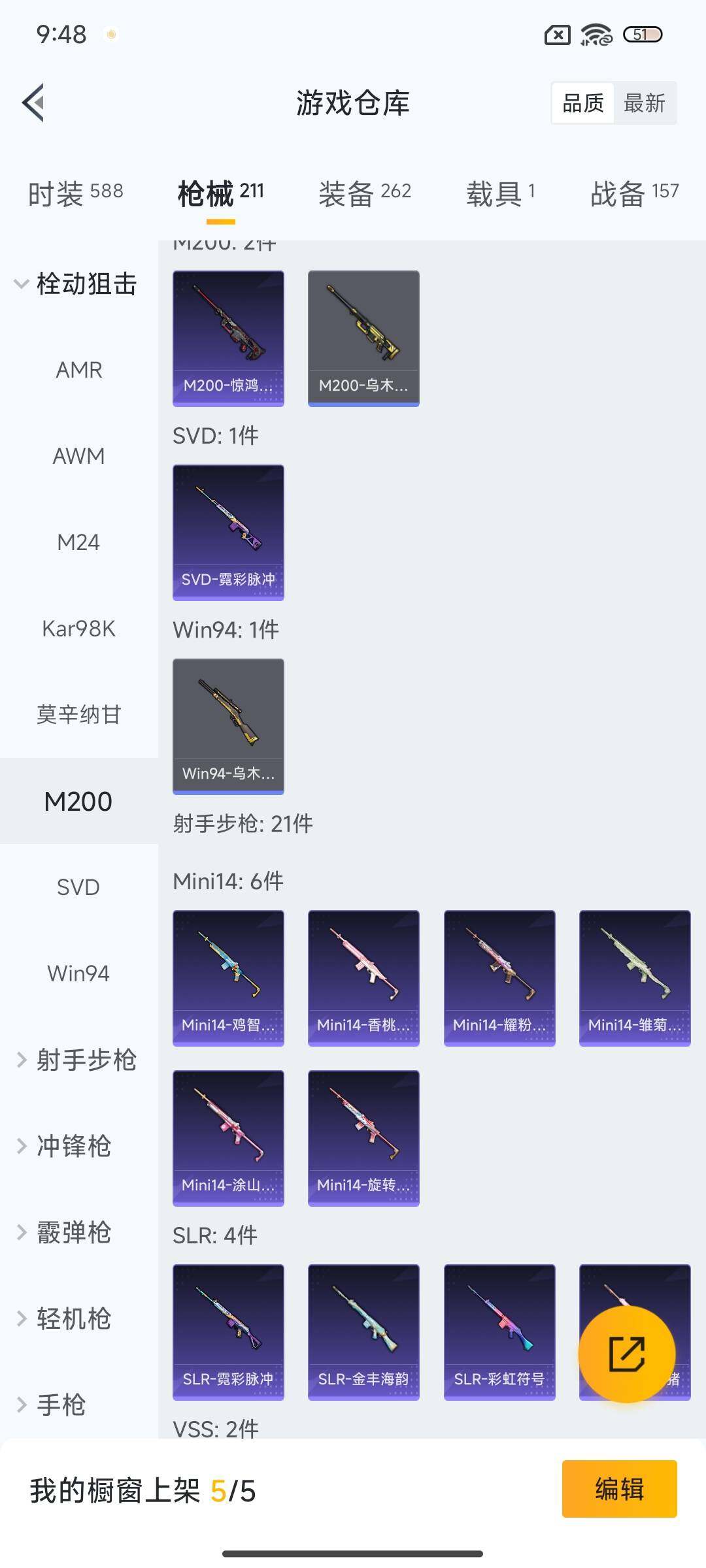Screen dimensions: 706x1568
Task: Click the battery indicator in status bar
Action: pyautogui.click(x=644, y=36)
